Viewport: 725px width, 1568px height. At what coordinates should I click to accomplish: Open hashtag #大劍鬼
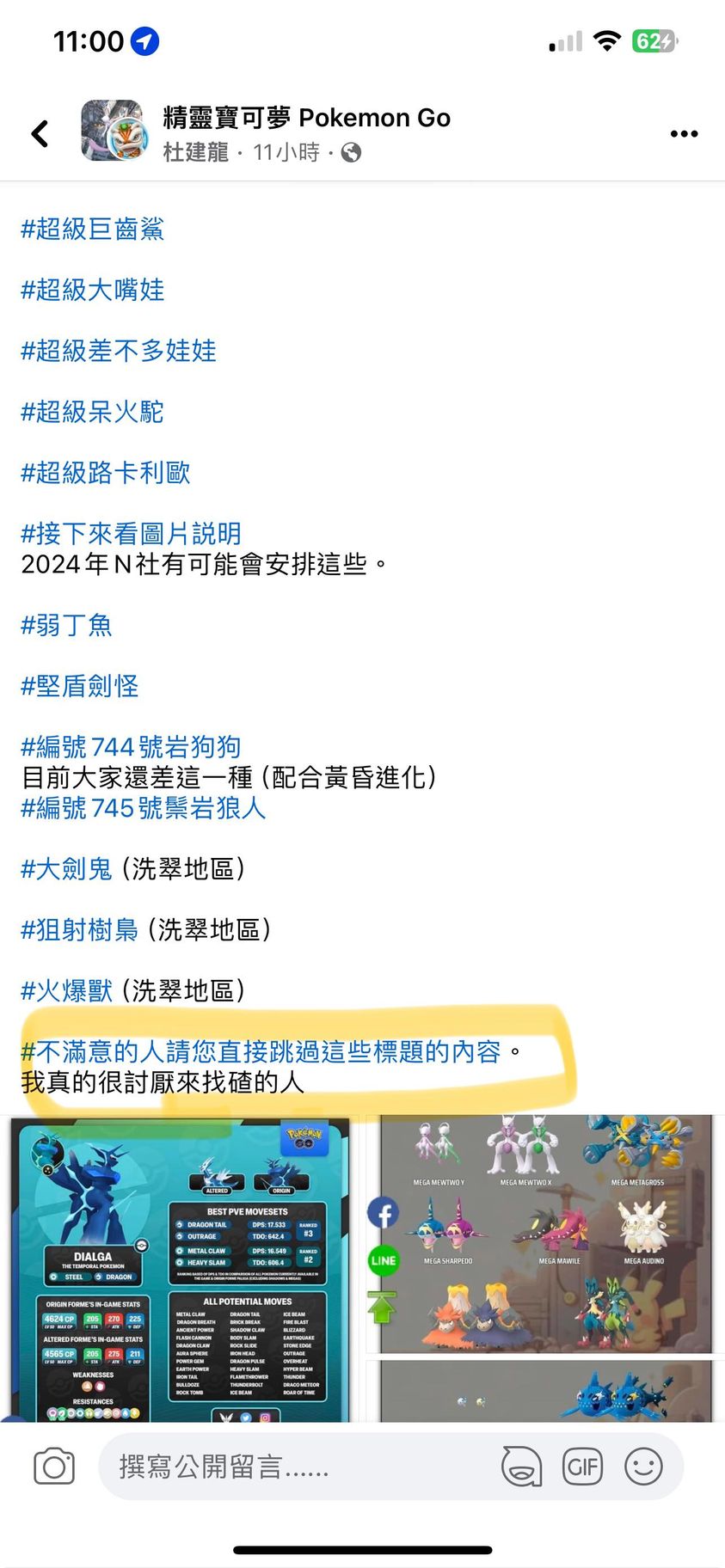tap(66, 870)
